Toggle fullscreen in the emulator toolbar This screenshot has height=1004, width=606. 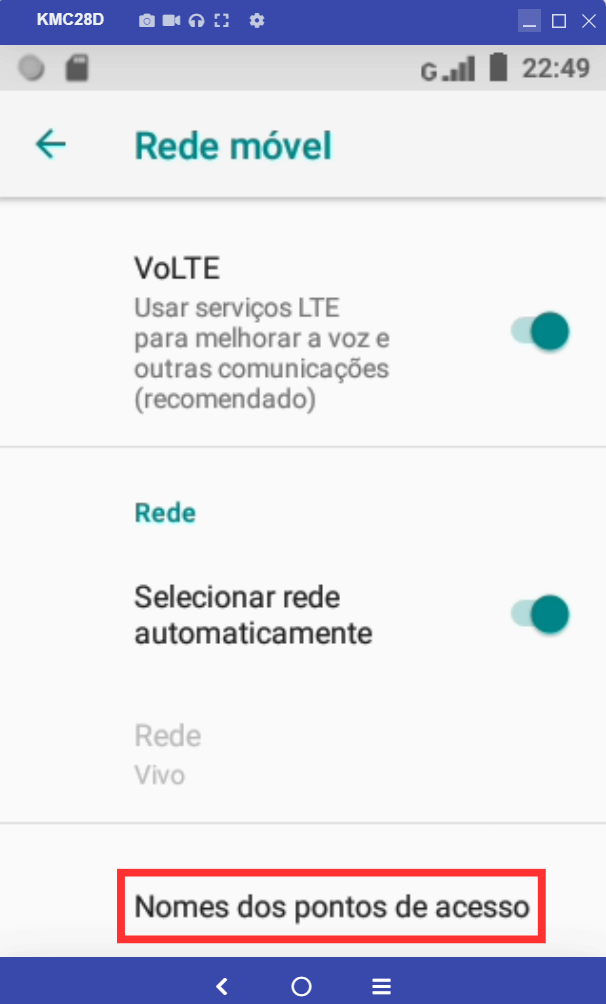coord(222,21)
